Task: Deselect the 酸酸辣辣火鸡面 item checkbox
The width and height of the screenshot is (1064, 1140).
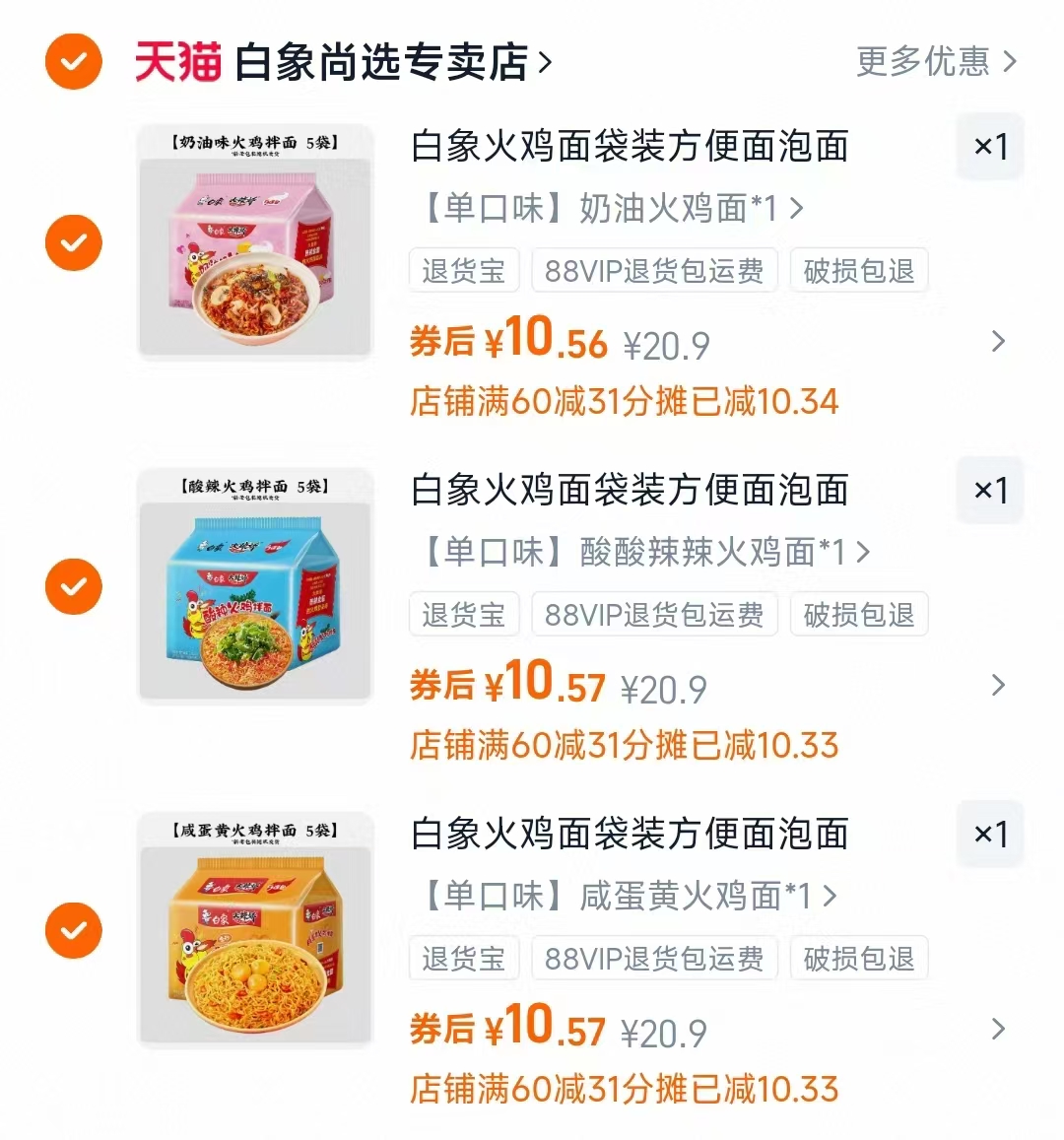Action: 73,586
